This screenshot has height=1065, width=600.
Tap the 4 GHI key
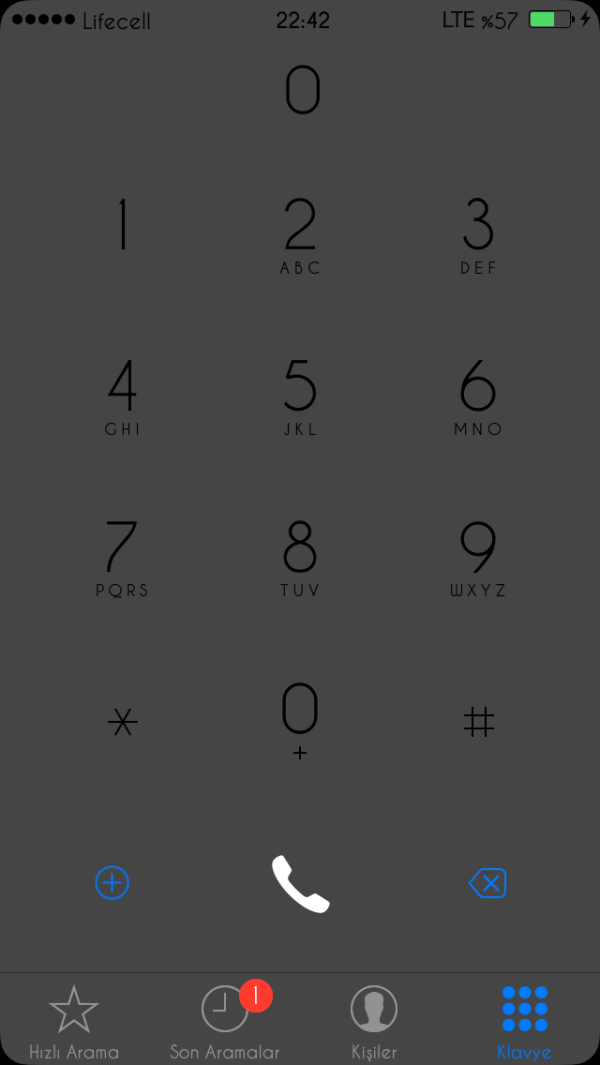[122, 395]
